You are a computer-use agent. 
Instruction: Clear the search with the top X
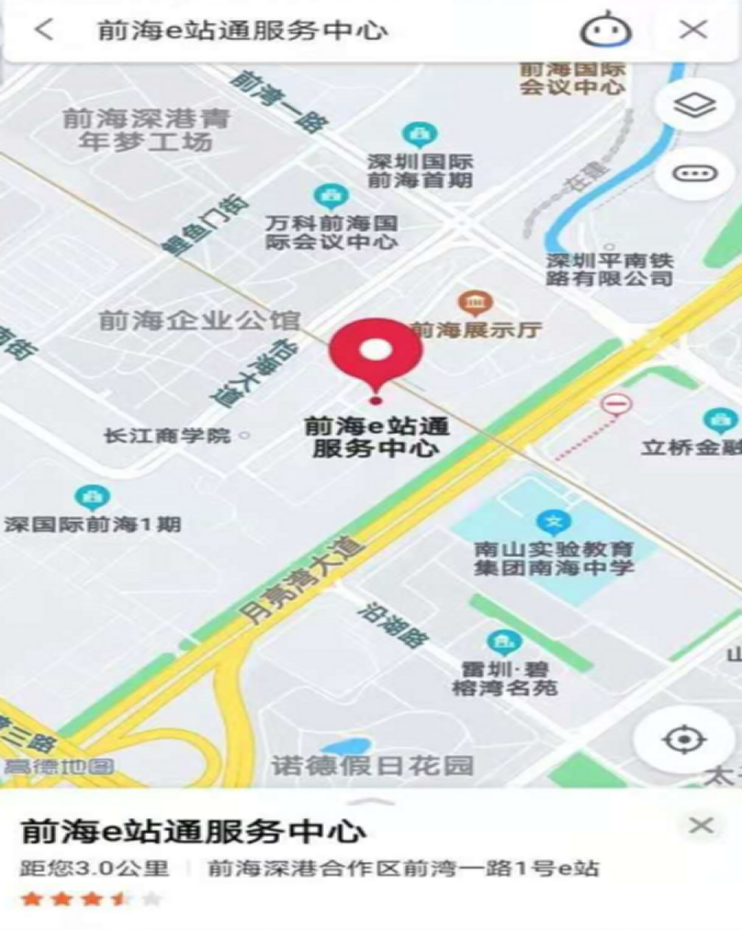tap(693, 30)
